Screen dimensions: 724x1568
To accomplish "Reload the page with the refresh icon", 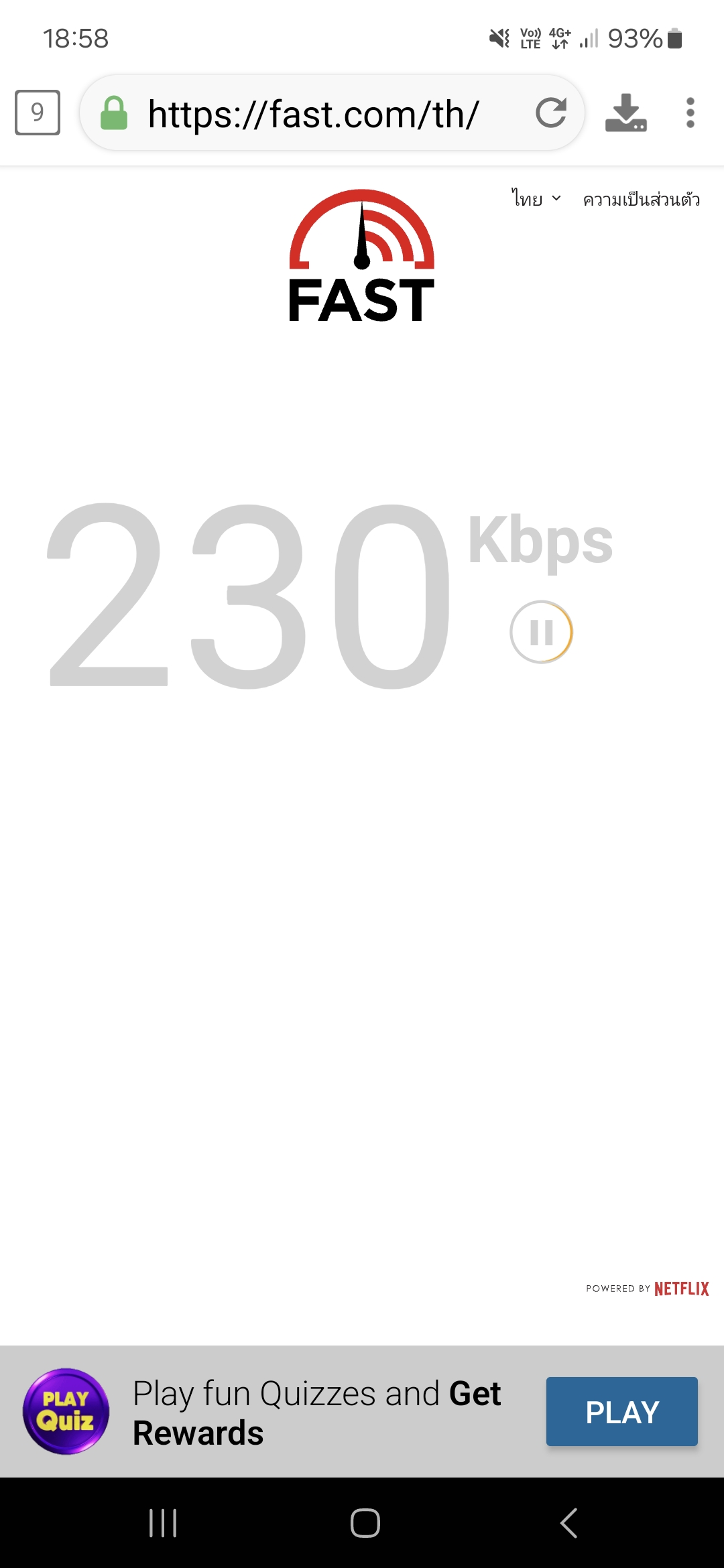I will click(551, 113).
